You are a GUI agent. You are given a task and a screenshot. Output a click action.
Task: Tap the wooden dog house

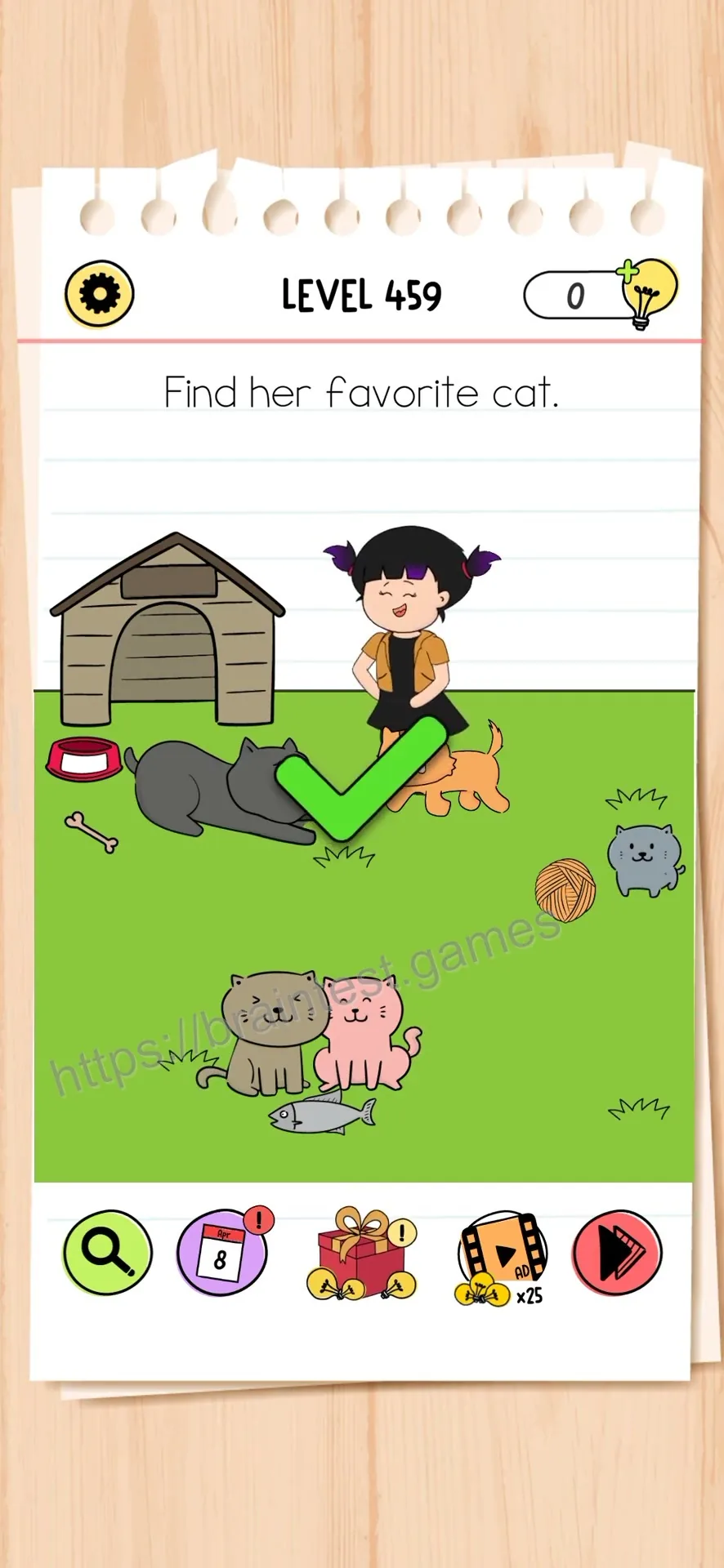point(168,629)
